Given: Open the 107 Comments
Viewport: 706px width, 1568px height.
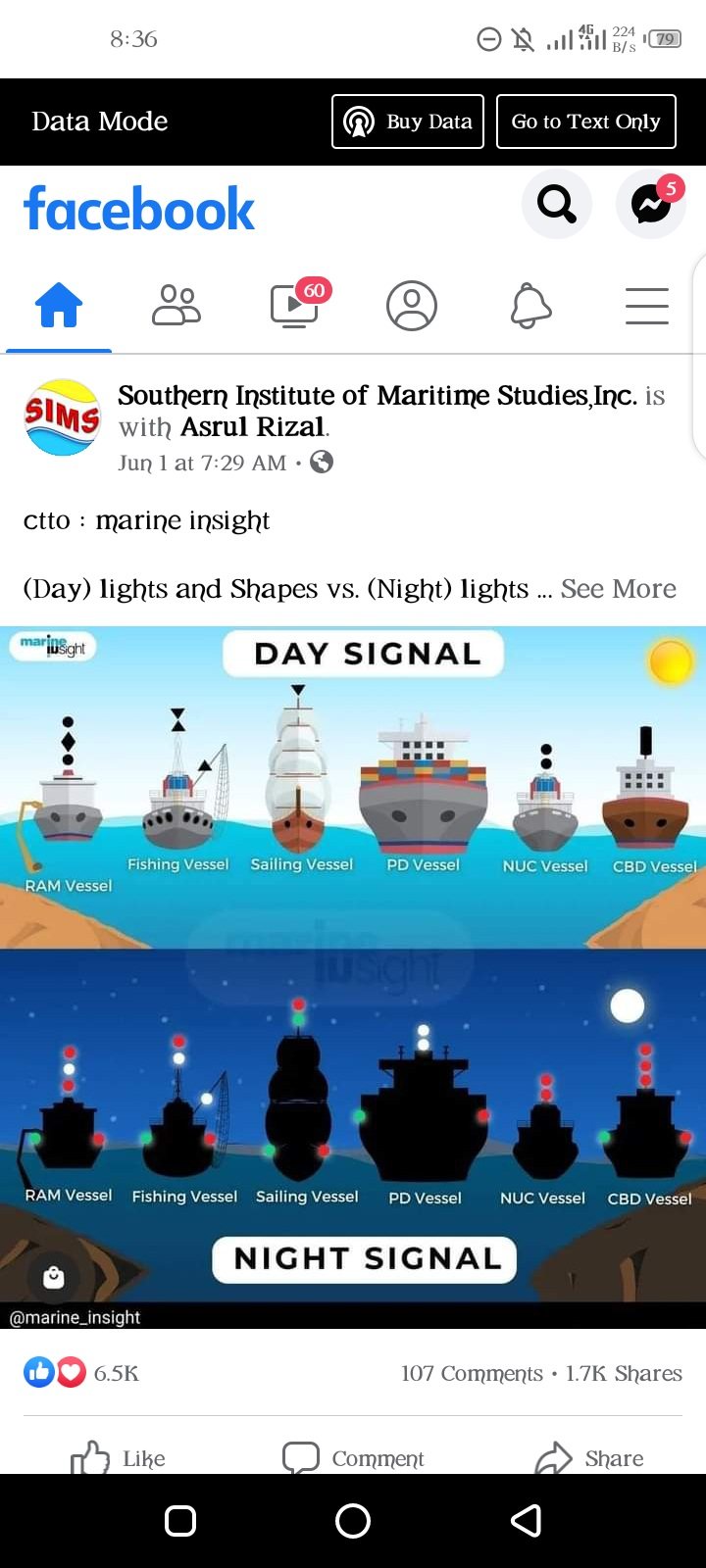Looking at the screenshot, I should [x=472, y=1374].
